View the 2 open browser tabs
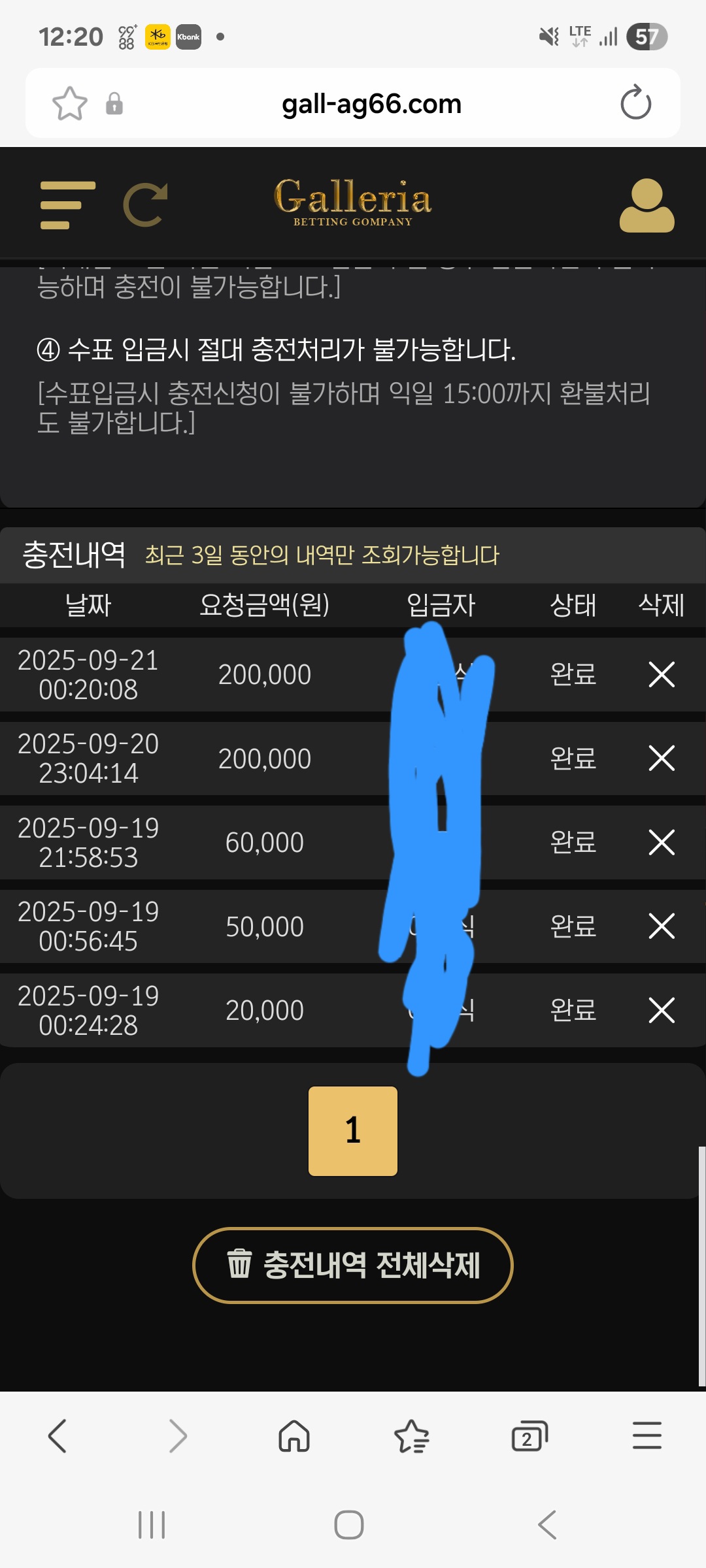This screenshot has height=1568, width=706. click(x=529, y=1436)
